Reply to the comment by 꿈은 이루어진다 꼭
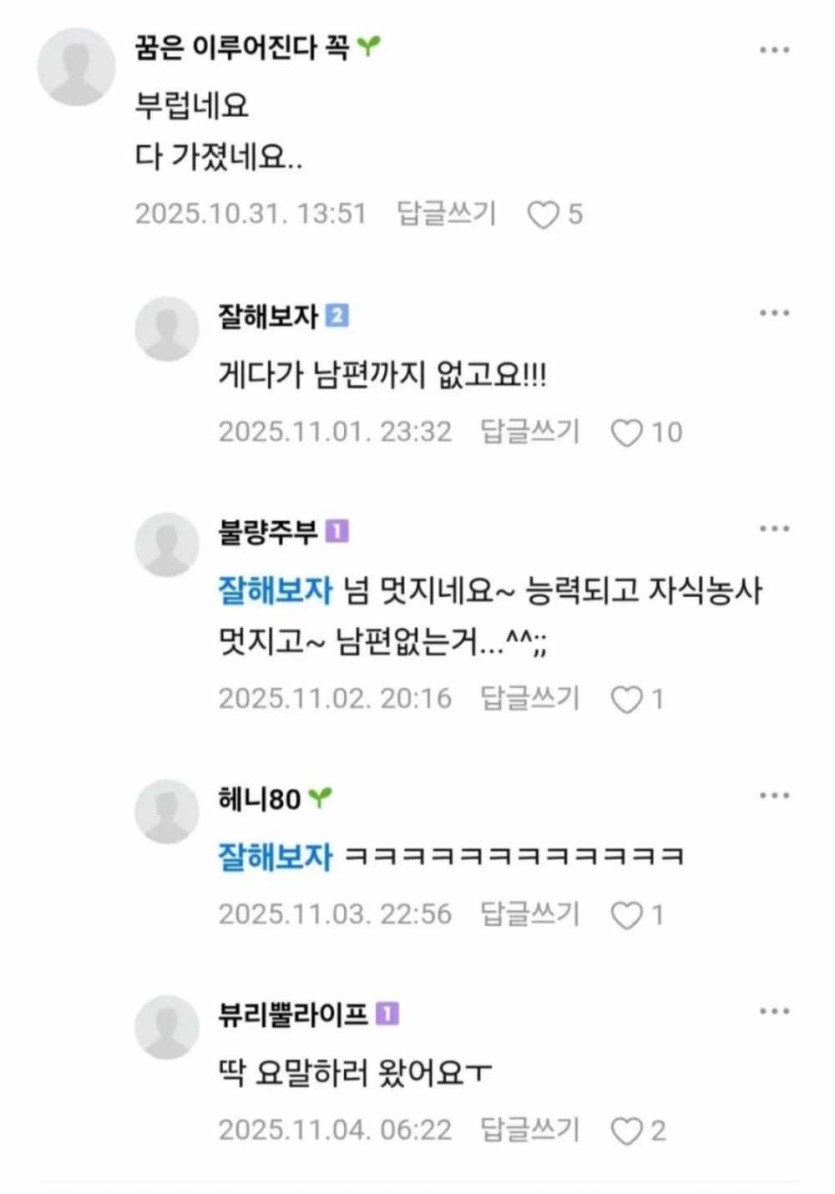 click(x=446, y=214)
